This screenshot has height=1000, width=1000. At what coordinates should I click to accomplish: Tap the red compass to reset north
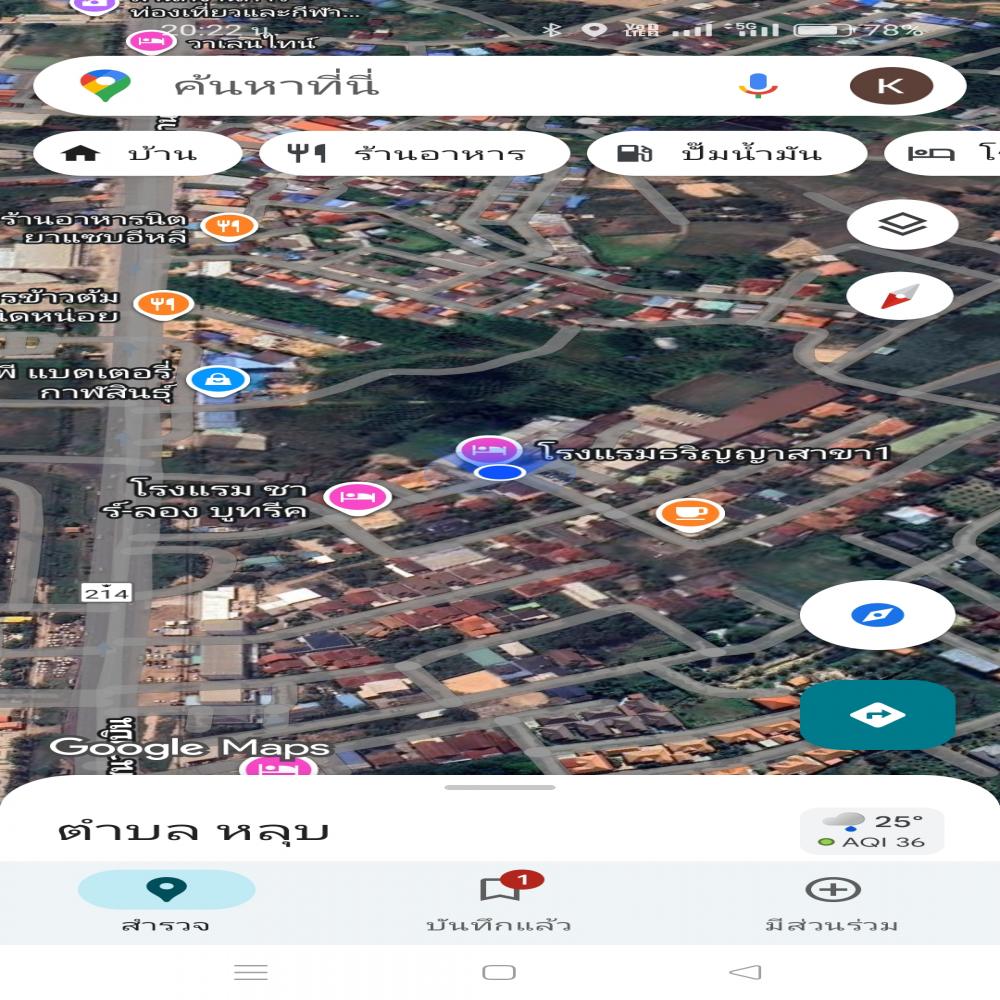pos(899,297)
